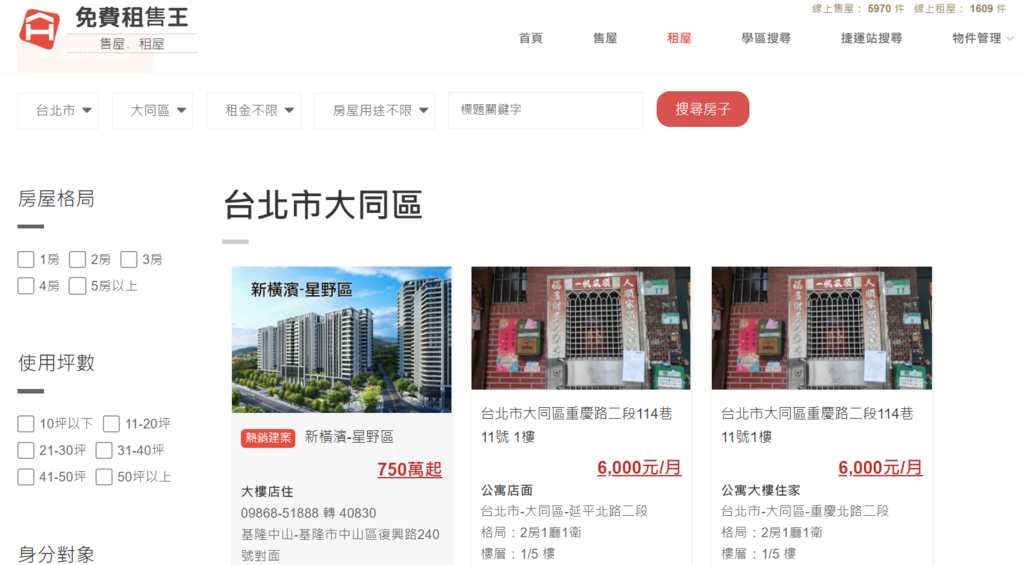Check the 1房 layout checkbox
This screenshot has height=565, width=1024.
26,260
